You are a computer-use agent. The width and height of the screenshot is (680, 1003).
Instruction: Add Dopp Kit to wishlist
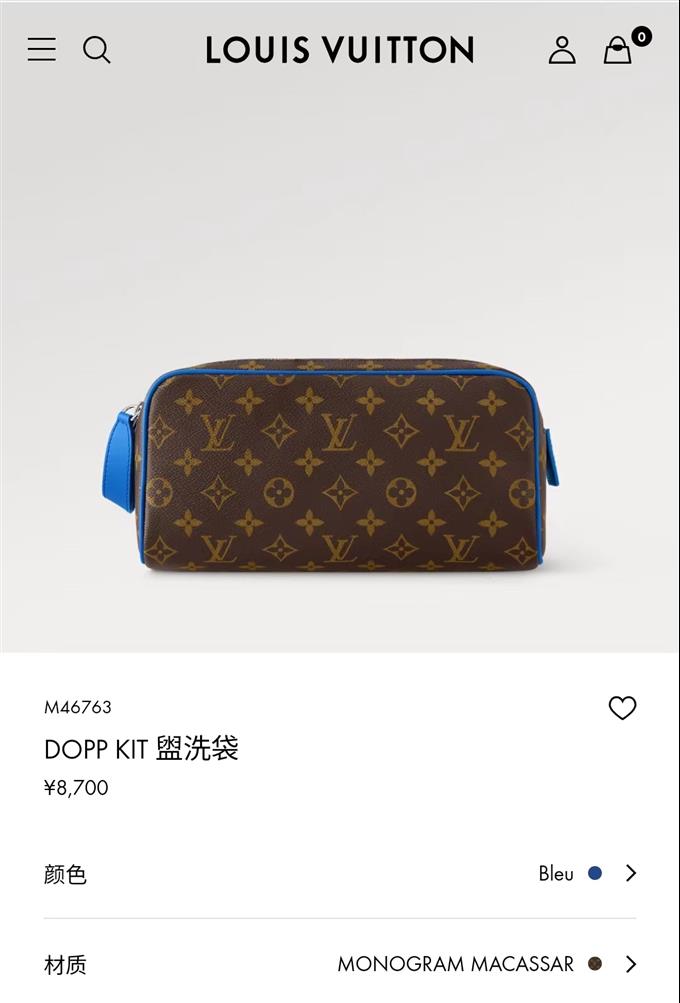pos(622,708)
